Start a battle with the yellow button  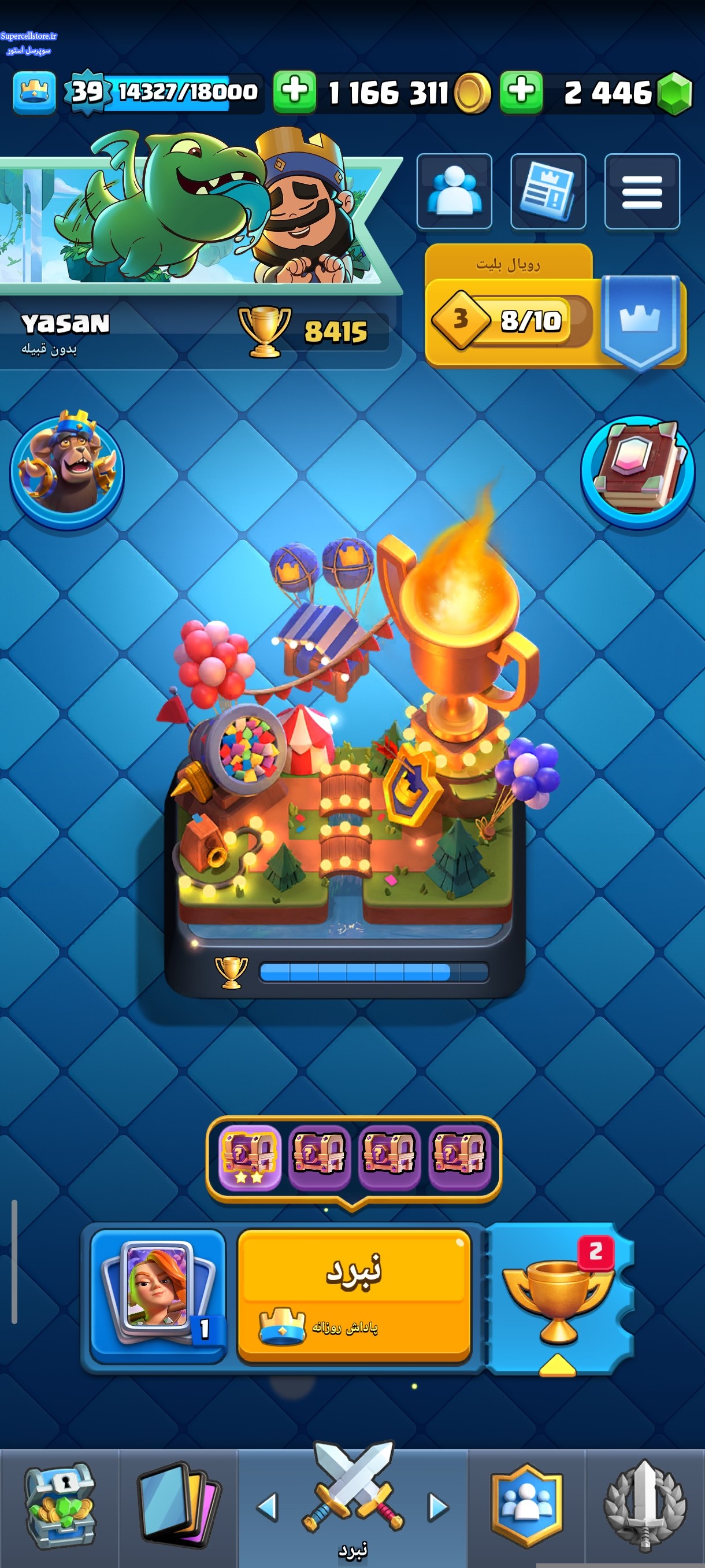[x=354, y=1294]
